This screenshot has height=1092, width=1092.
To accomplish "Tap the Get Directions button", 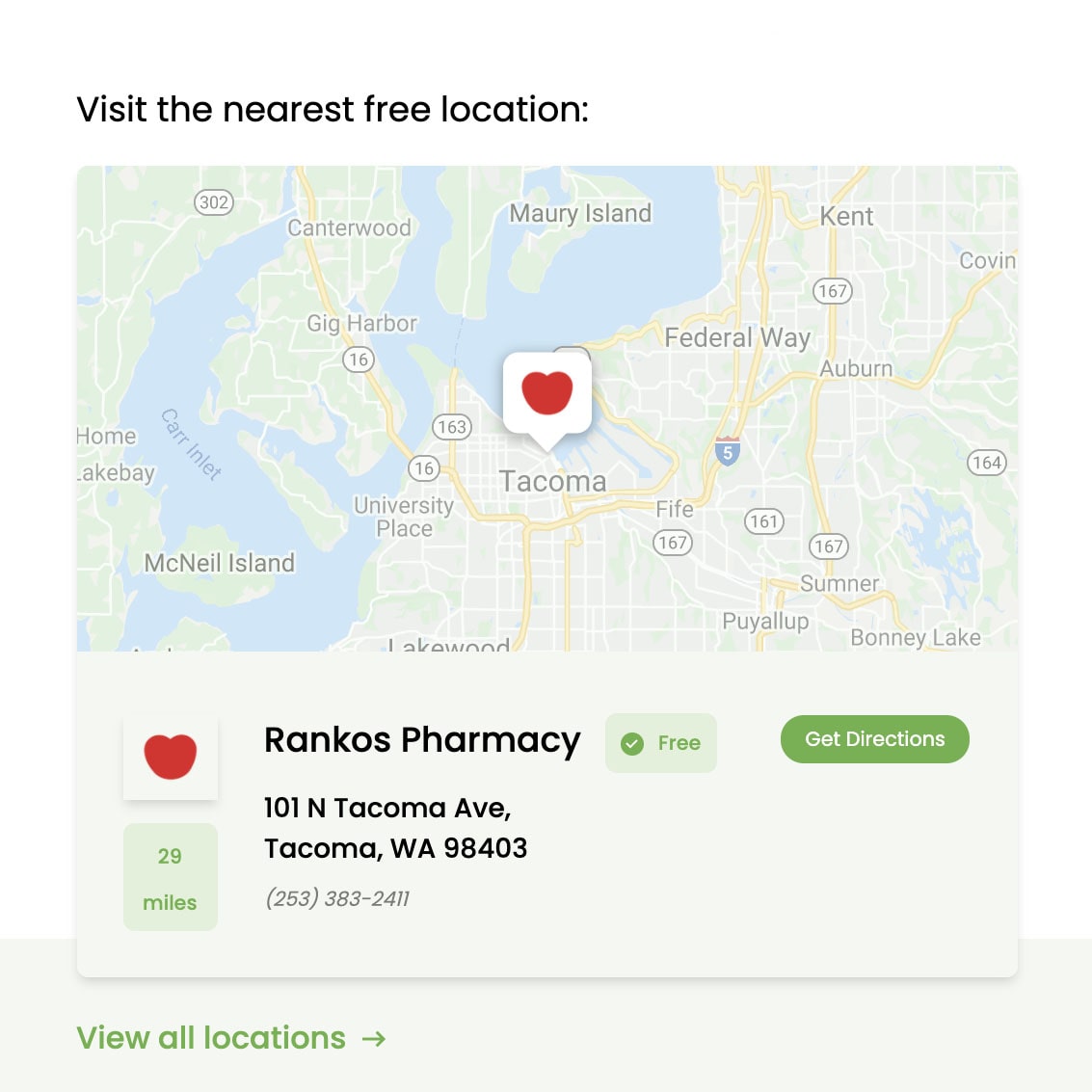I will [x=874, y=739].
